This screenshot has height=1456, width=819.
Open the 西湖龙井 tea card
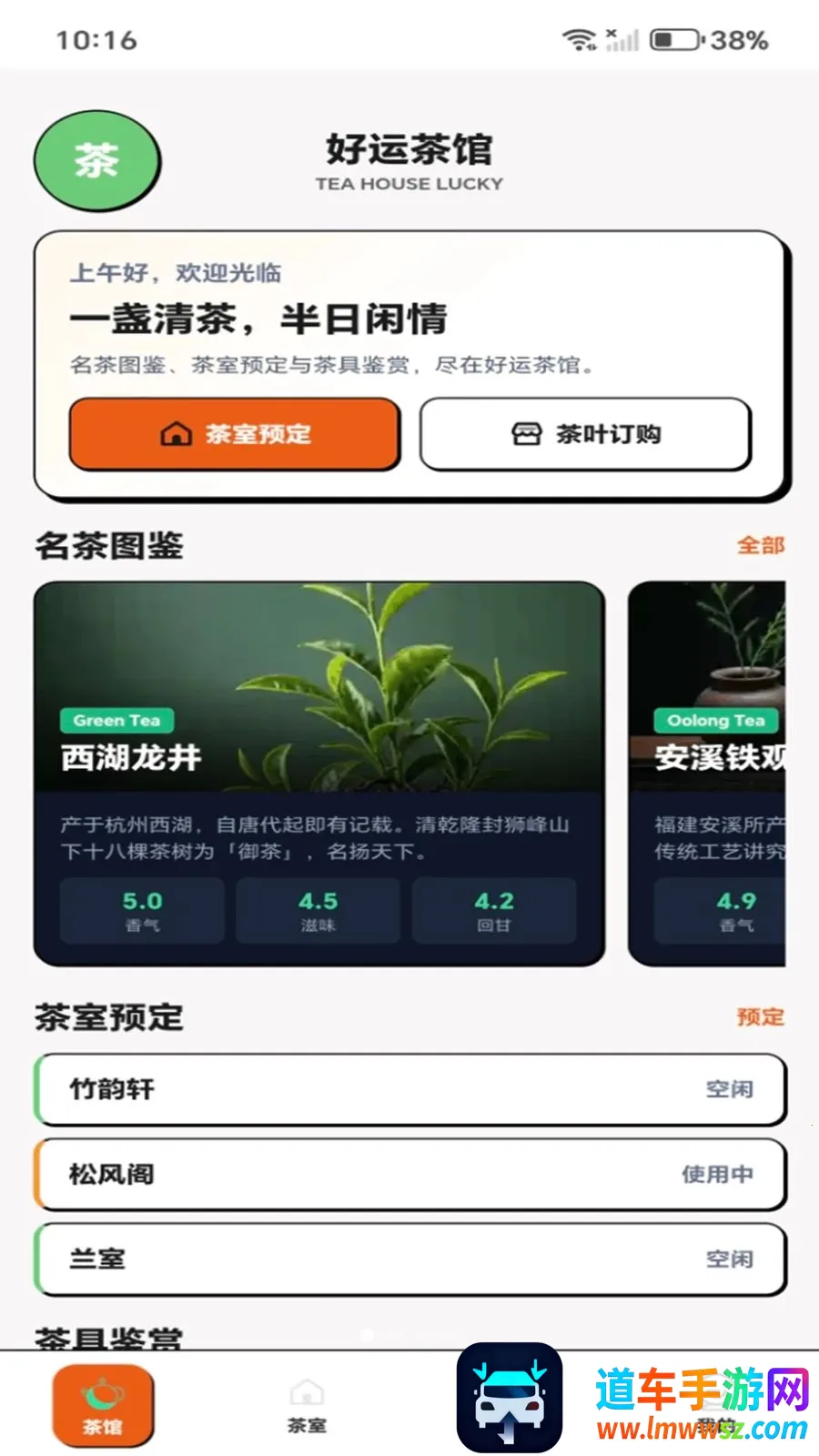click(319, 773)
